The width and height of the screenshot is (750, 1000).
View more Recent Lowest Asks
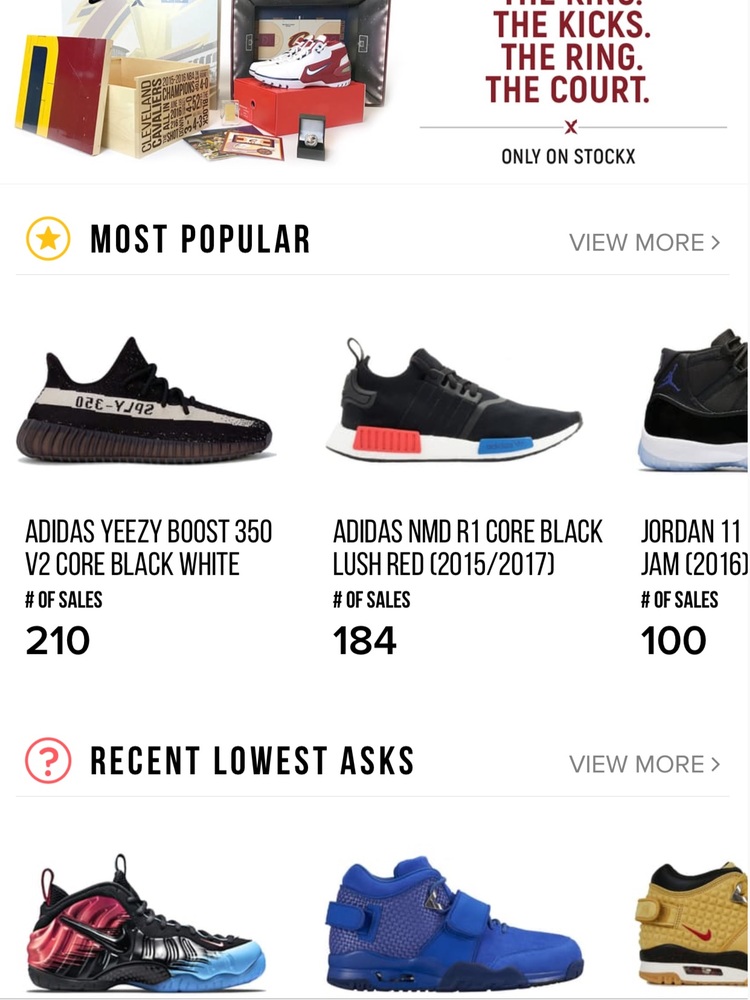click(x=644, y=764)
